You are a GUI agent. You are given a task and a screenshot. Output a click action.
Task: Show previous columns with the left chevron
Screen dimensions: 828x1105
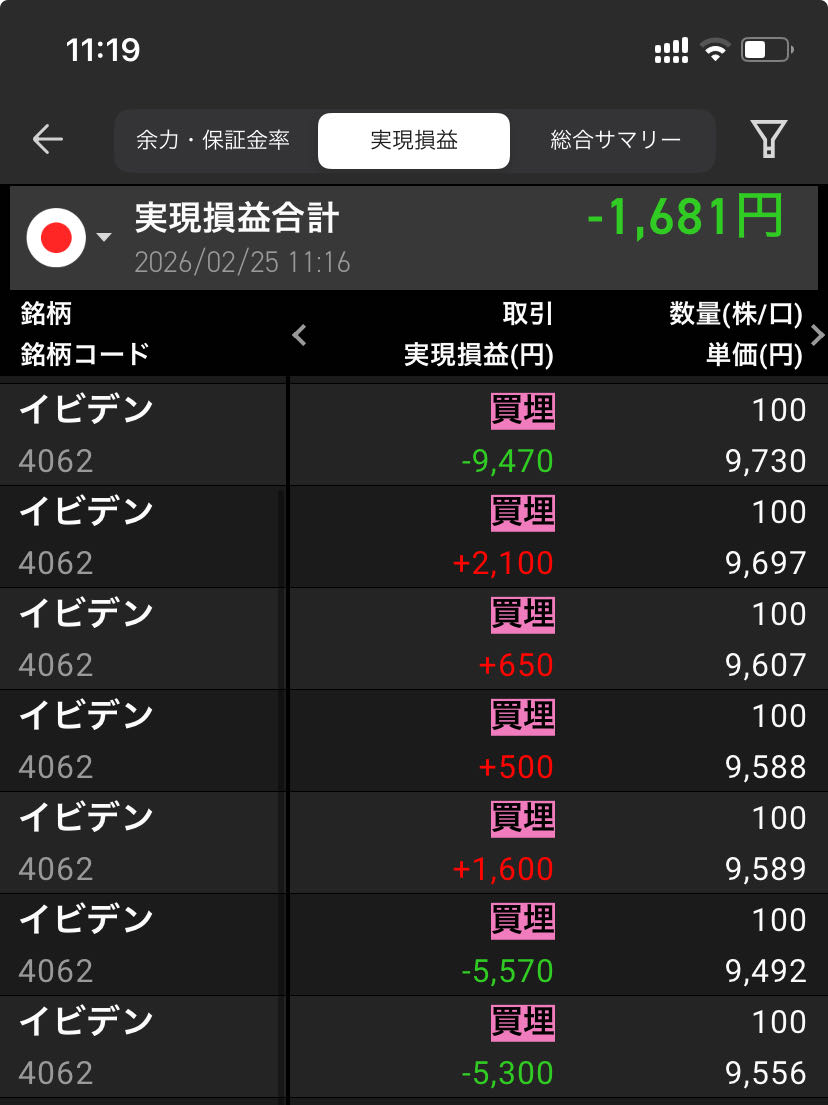pyautogui.click(x=299, y=335)
